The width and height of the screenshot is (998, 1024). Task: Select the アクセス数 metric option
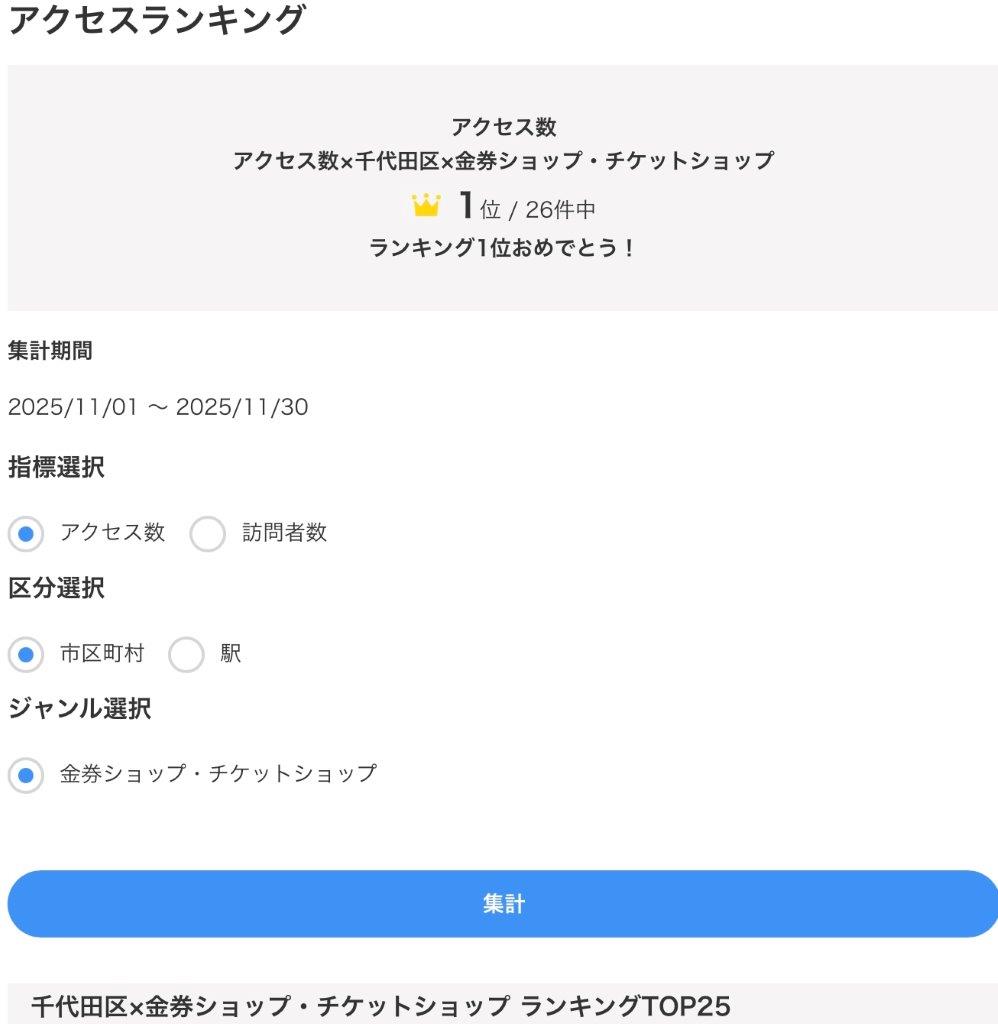26,534
